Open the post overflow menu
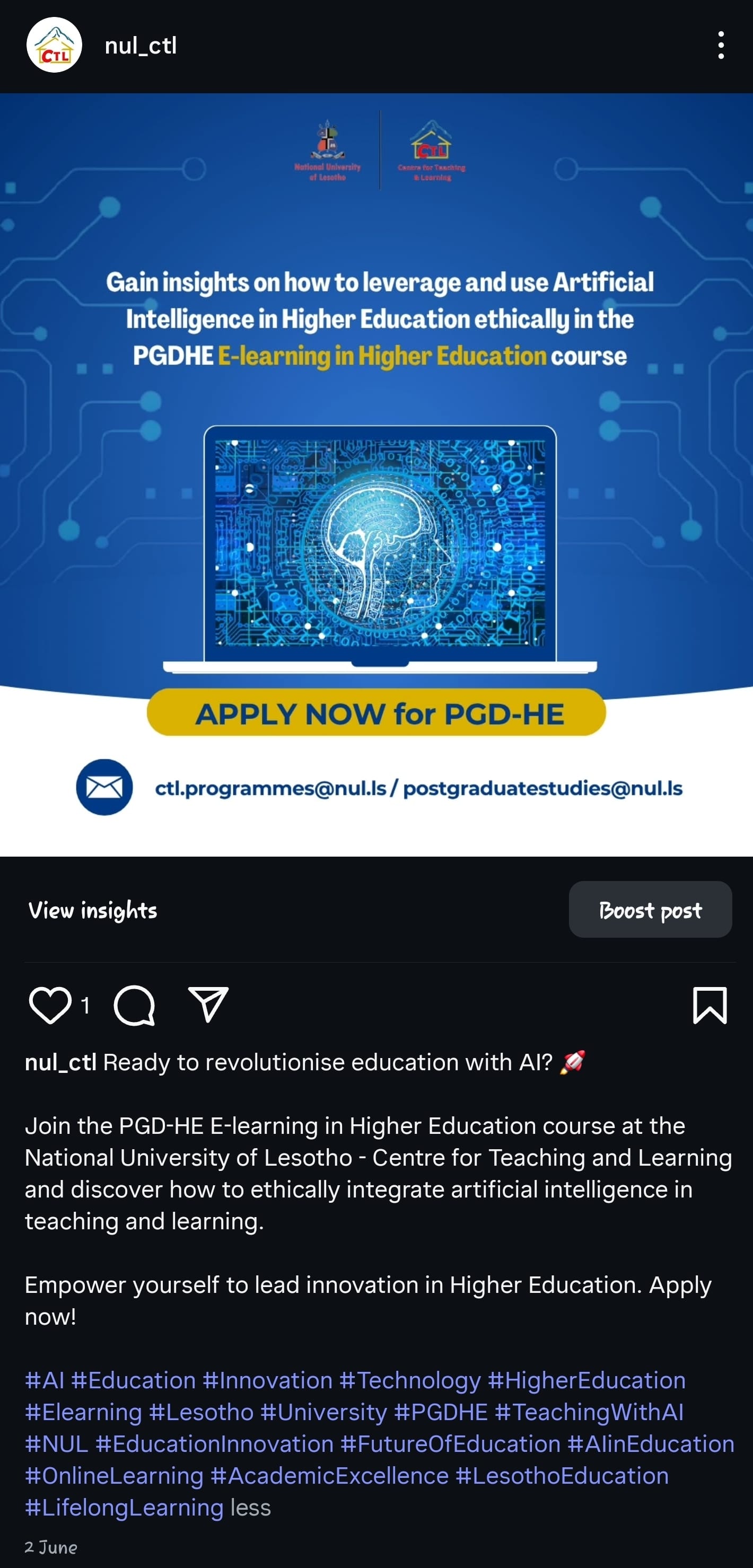This screenshot has width=753, height=1568. 721,46
